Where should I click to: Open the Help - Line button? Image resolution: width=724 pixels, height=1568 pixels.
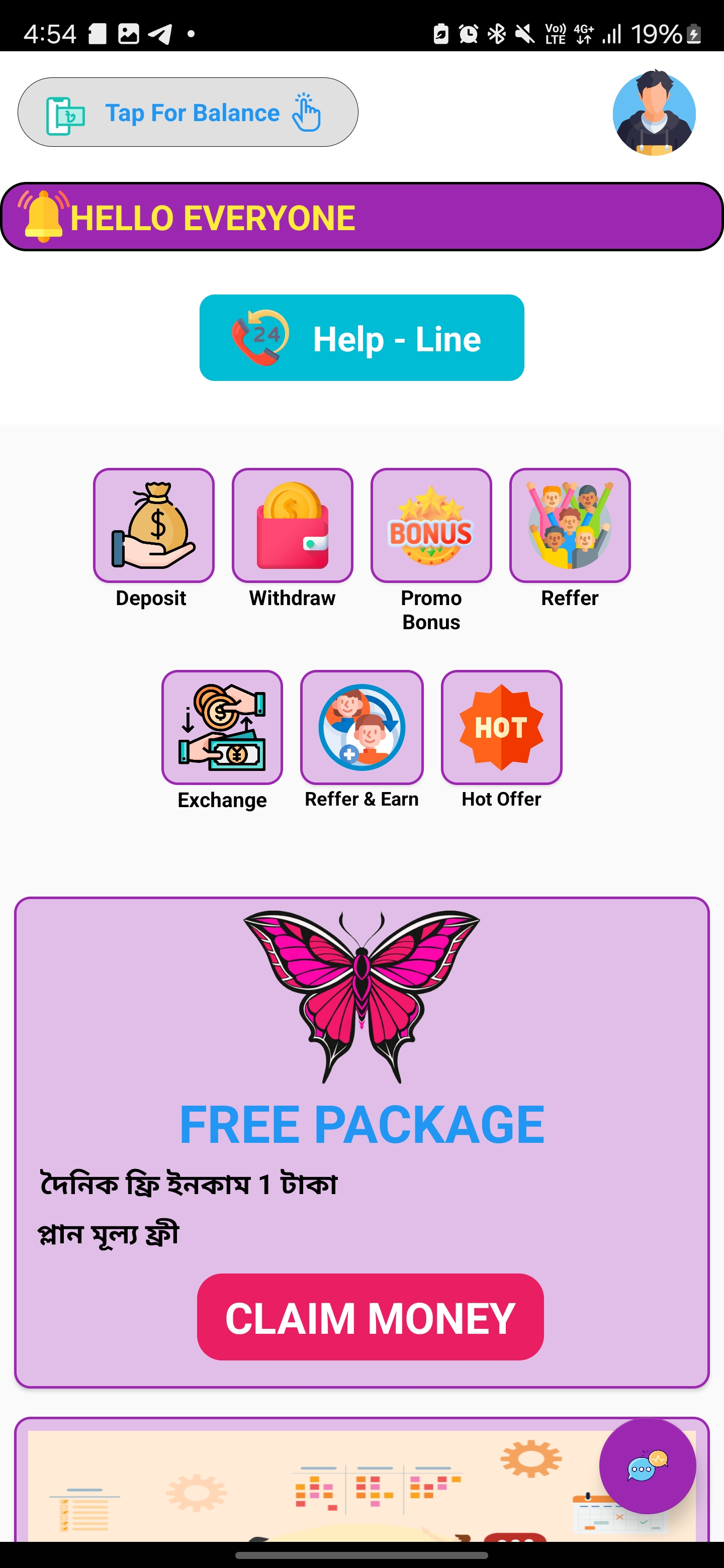(361, 338)
